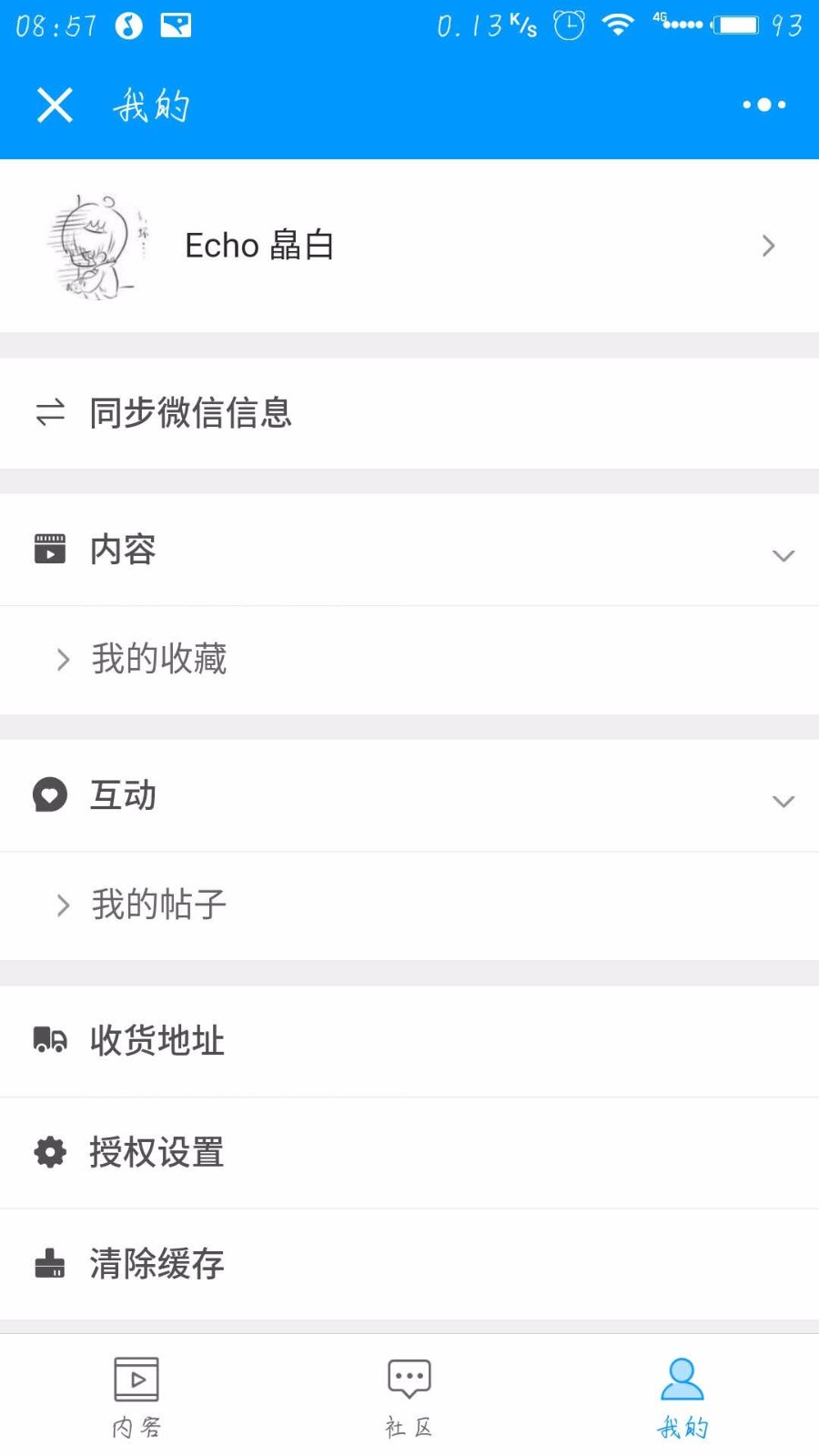This screenshot has height=1456, width=819.
Task: Tap 同步微信信息 to sync WeChat info
Action: [x=409, y=413]
